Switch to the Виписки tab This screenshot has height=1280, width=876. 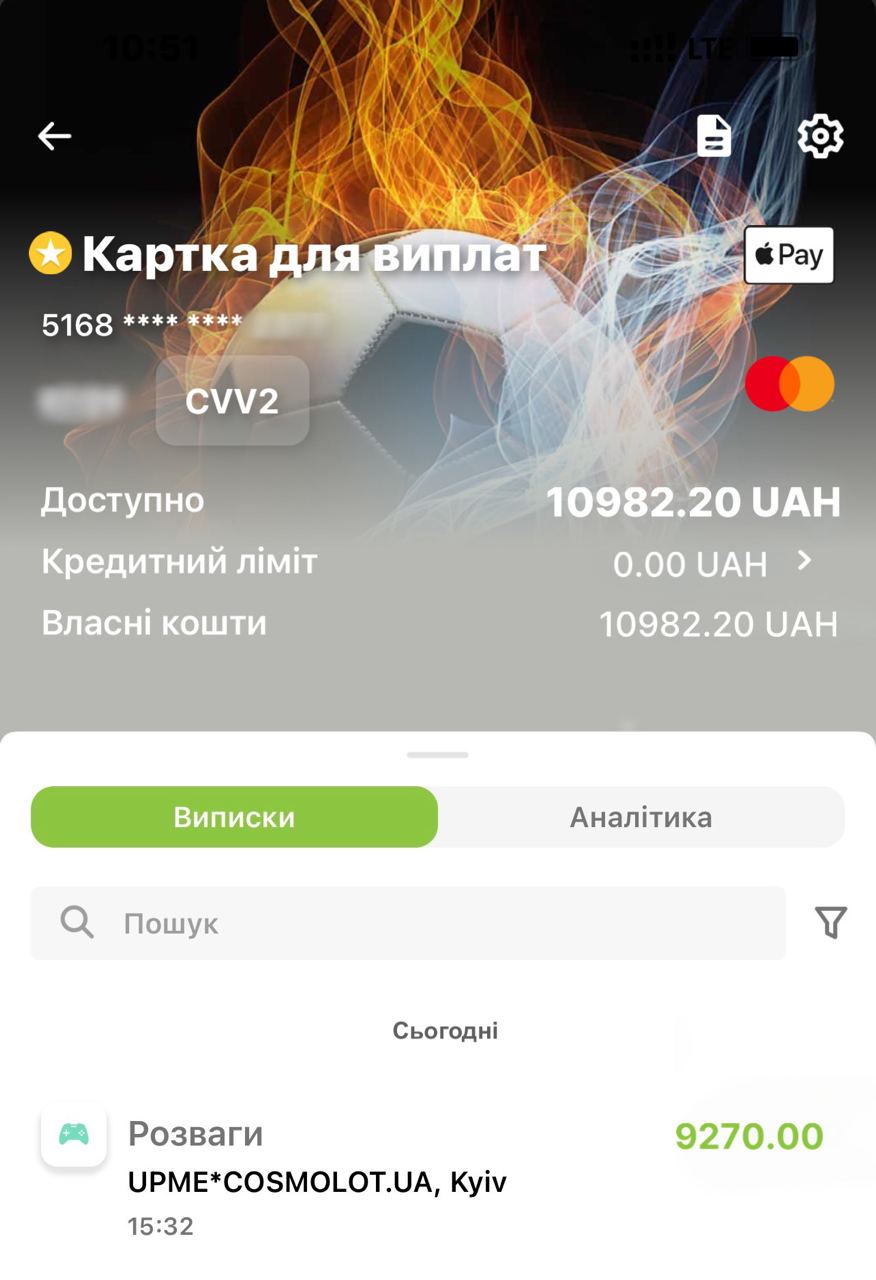(x=234, y=817)
